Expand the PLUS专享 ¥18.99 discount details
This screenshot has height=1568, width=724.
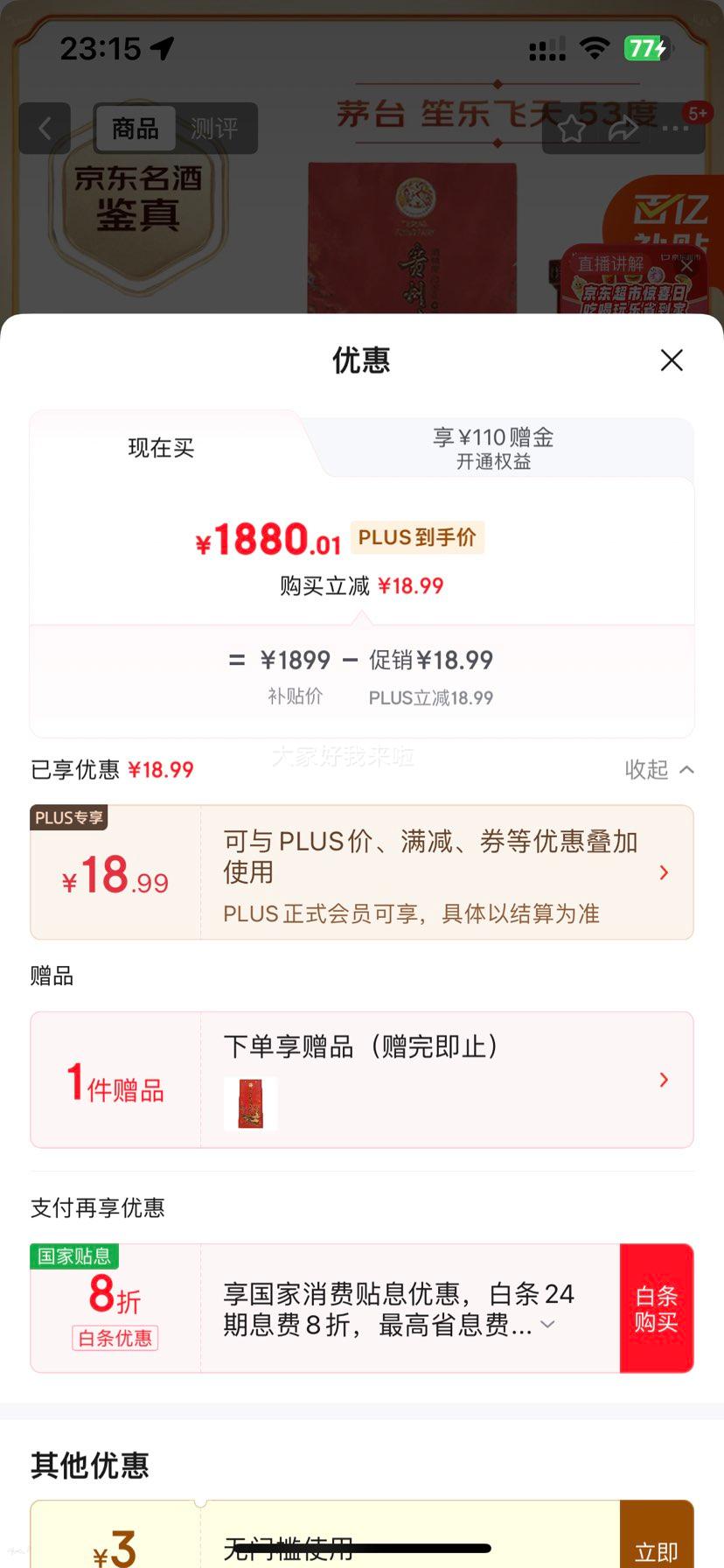click(x=663, y=872)
